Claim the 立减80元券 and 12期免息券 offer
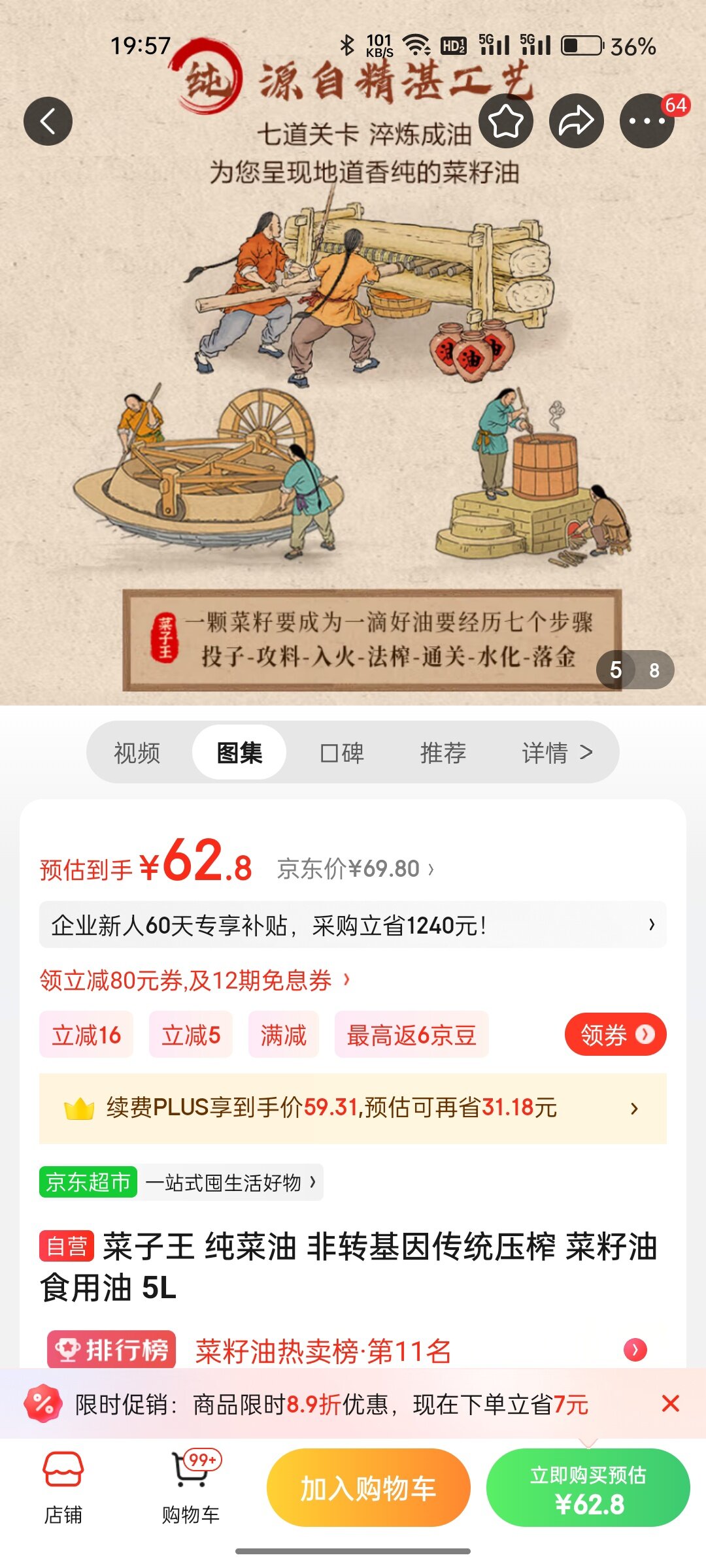 (195, 980)
